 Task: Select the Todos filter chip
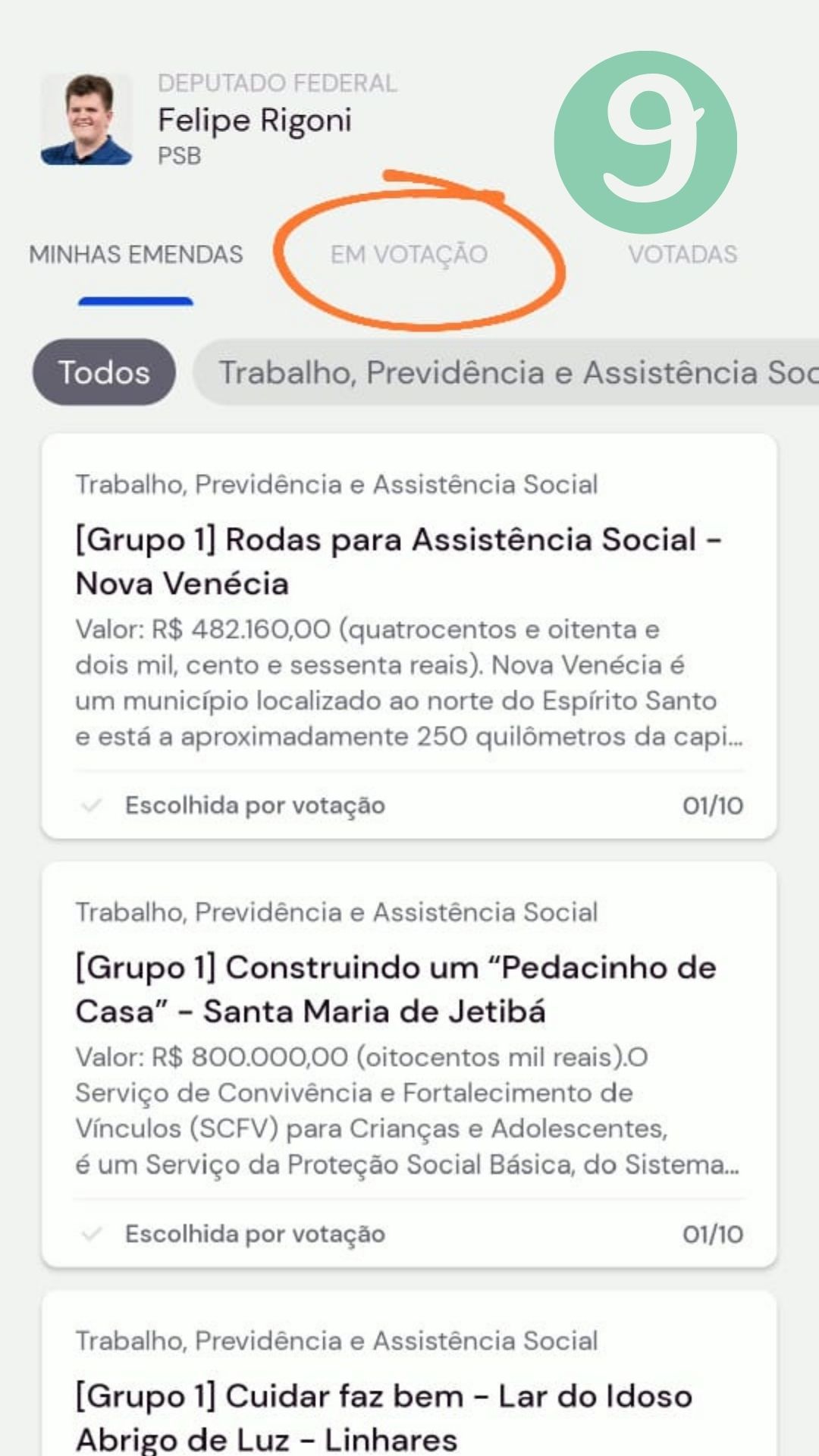[x=104, y=372]
